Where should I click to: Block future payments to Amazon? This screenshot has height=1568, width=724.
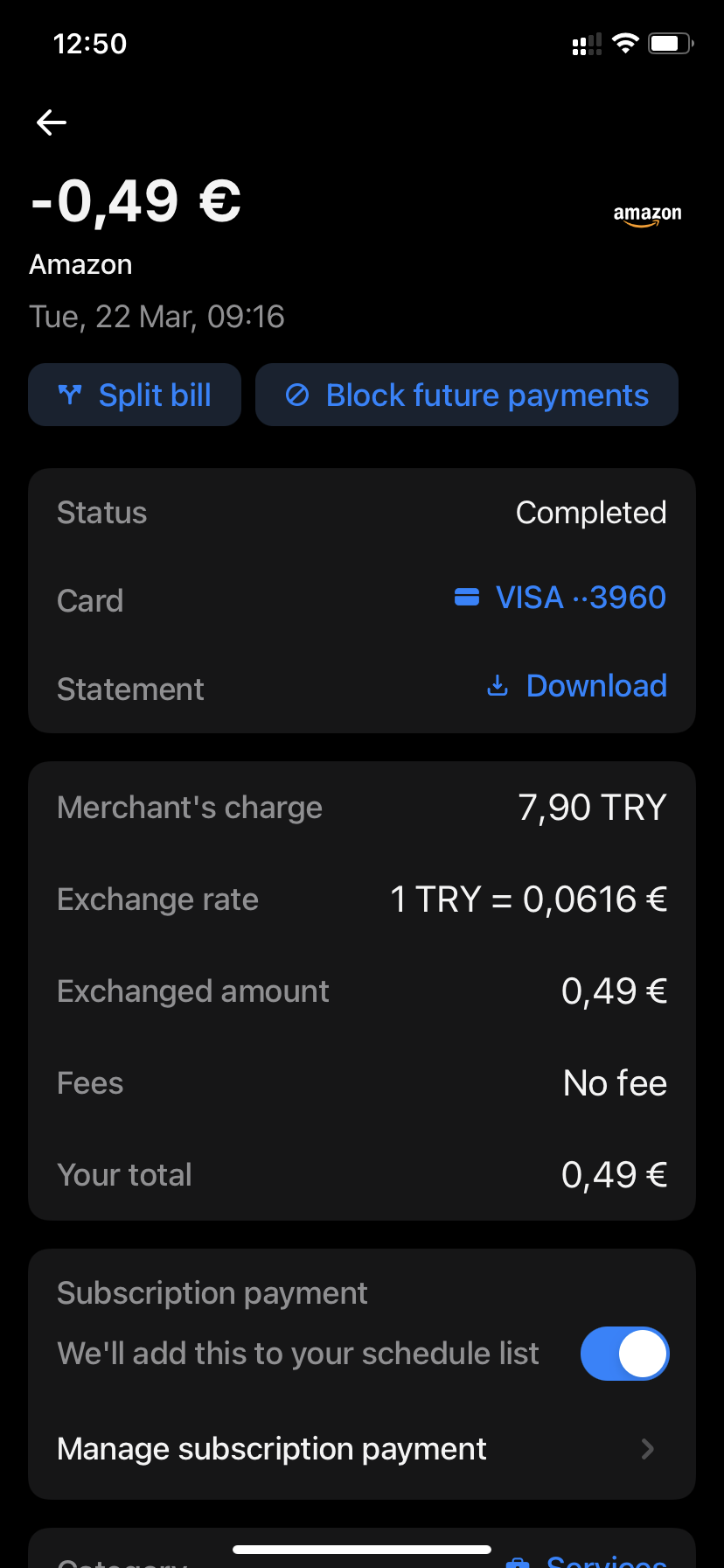pos(467,395)
